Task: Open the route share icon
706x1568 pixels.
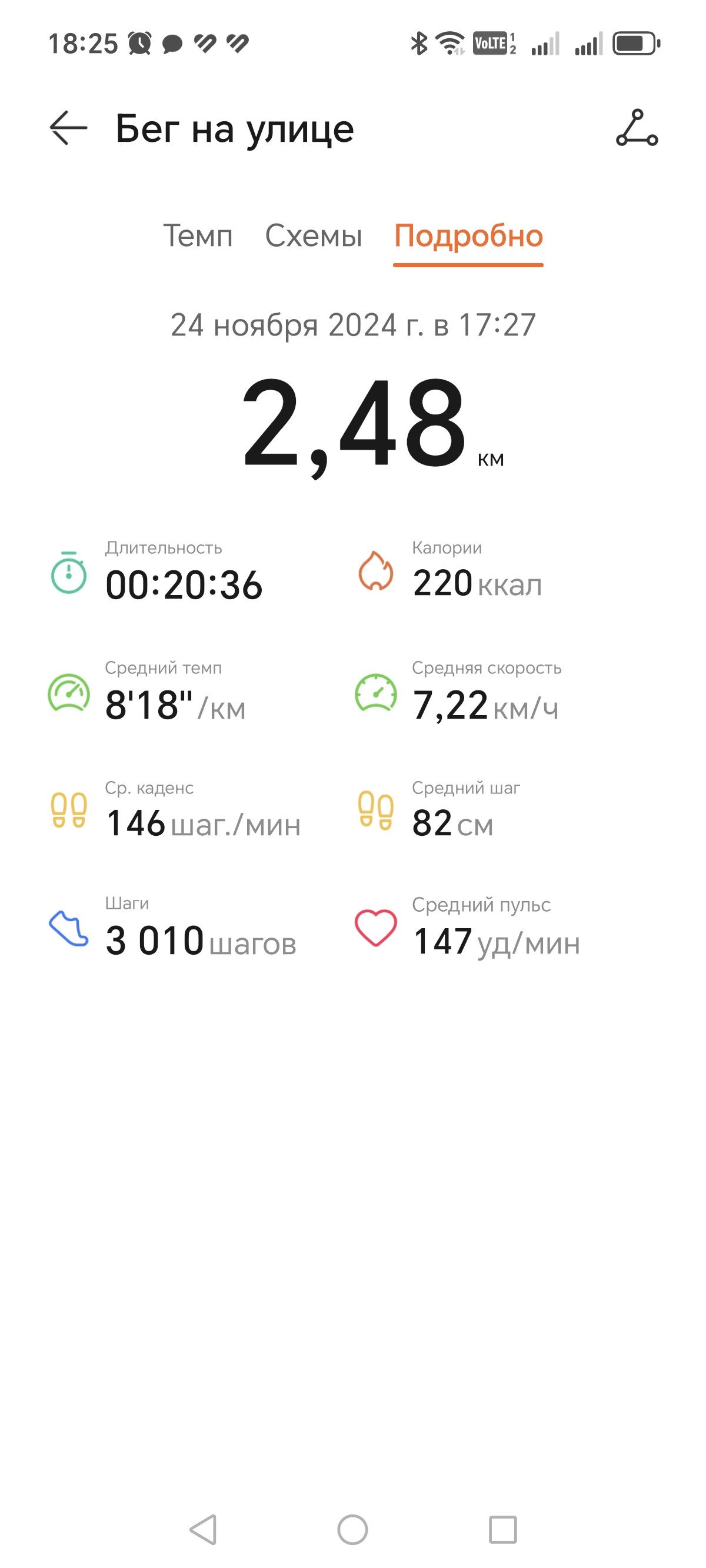Action: point(637,128)
